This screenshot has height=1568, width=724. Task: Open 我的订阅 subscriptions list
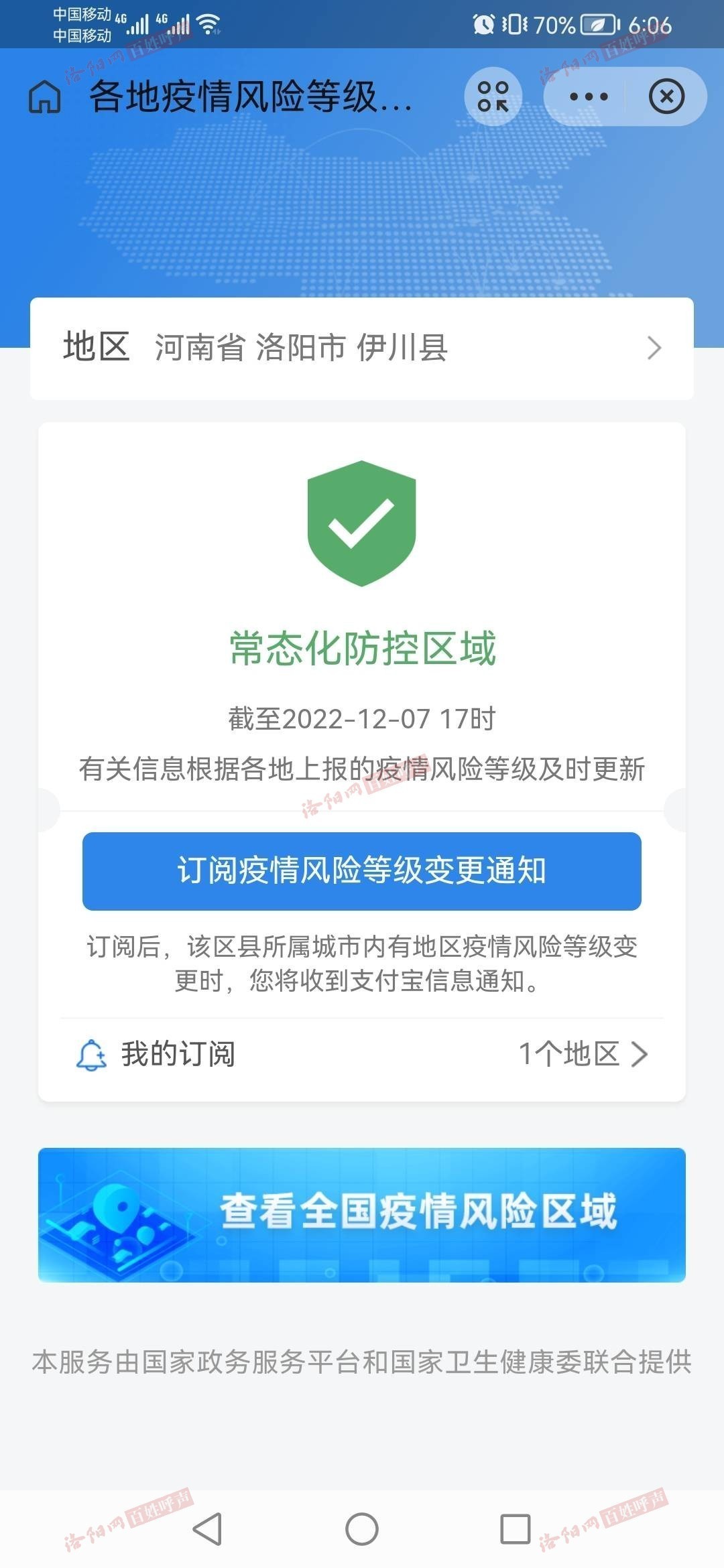(362, 1054)
